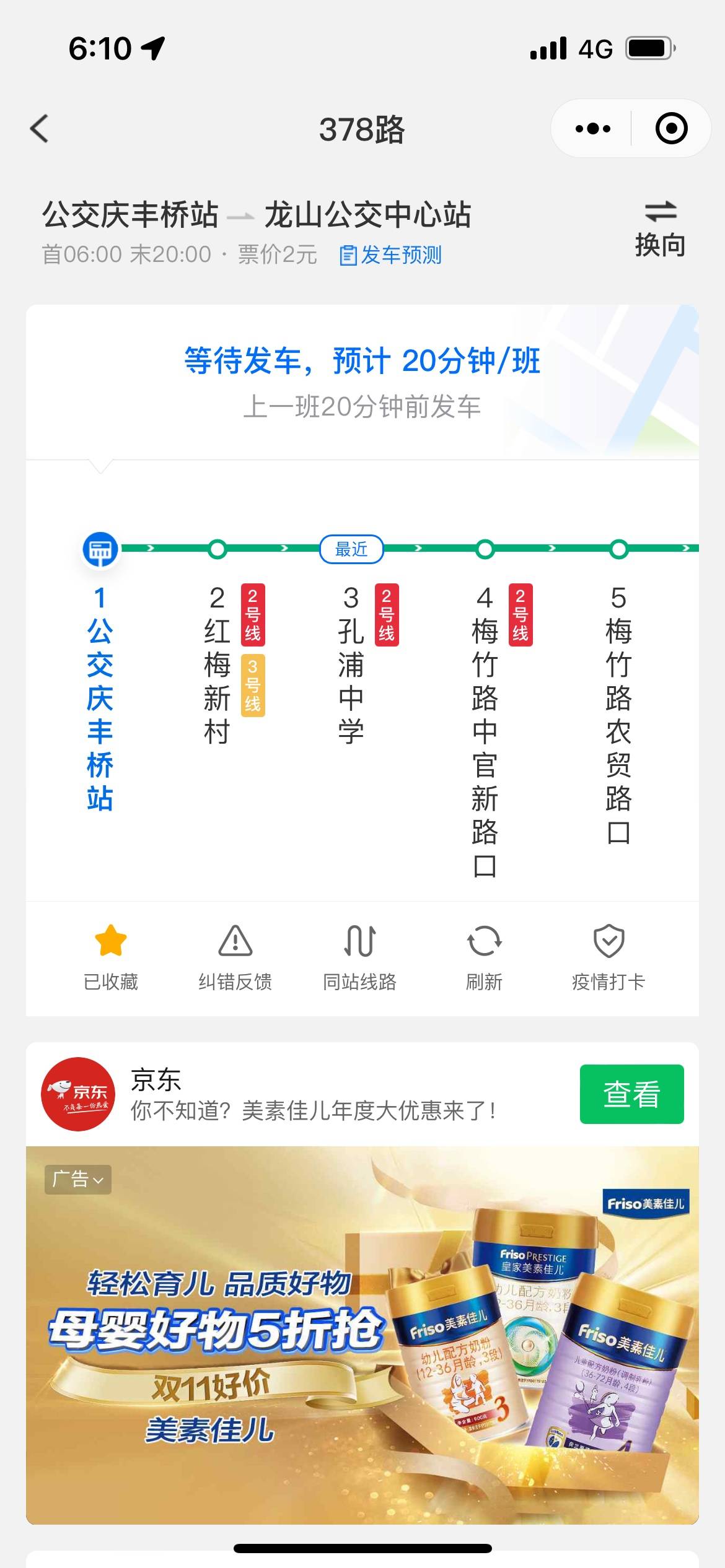
Task: Refresh the bus arrival info with 刷新
Action: pyautogui.click(x=484, y=957)
